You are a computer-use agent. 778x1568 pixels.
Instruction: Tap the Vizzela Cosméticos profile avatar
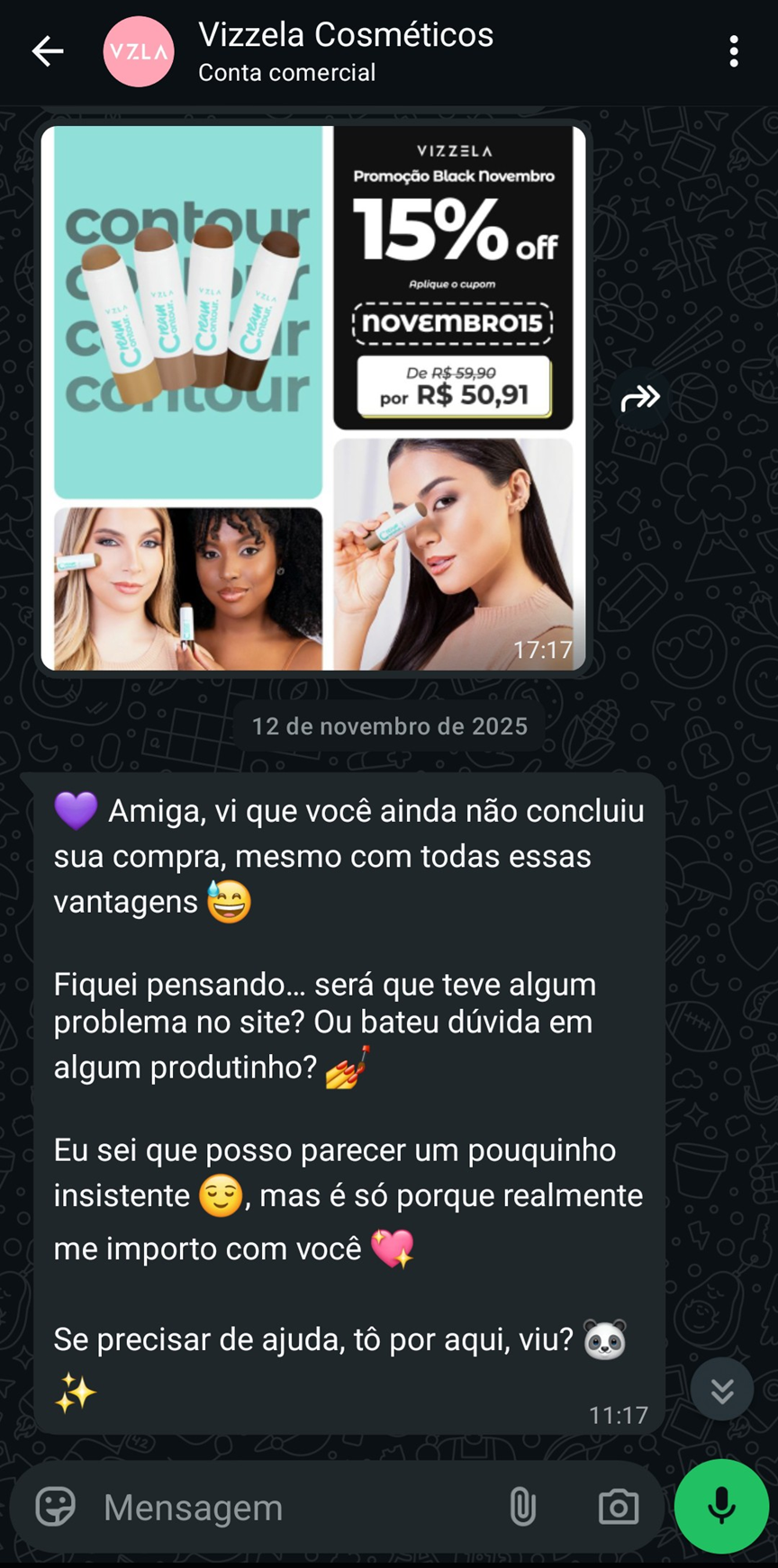pyautogui.click(x=138, y=51)
